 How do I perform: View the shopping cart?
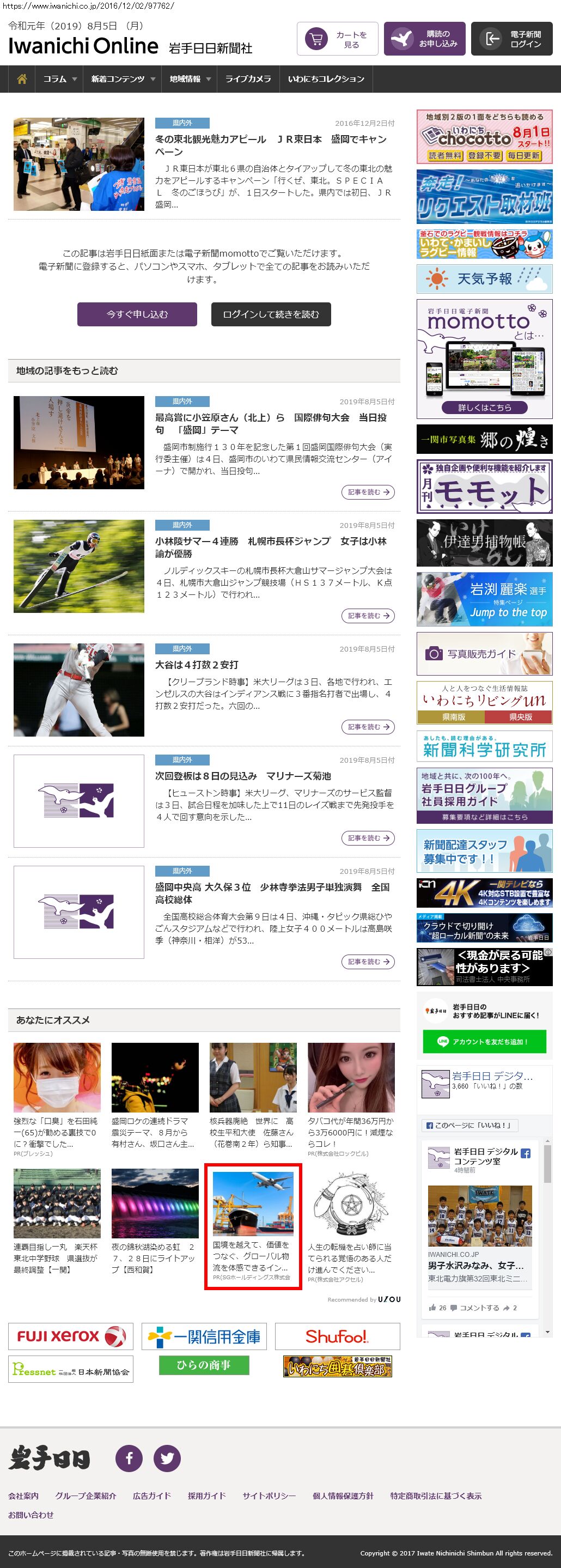click(338, 39)
